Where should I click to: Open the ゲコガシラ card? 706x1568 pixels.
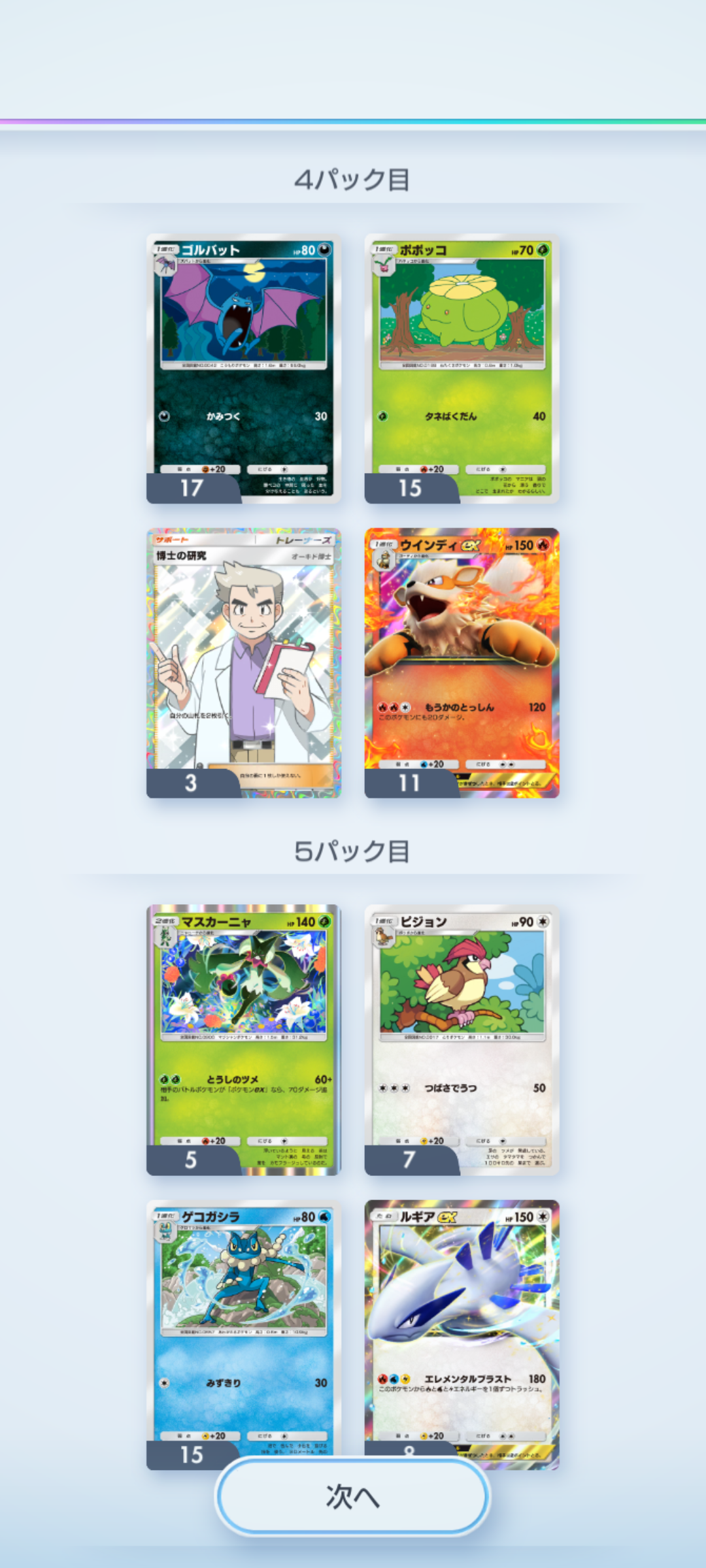[243, 1326]
